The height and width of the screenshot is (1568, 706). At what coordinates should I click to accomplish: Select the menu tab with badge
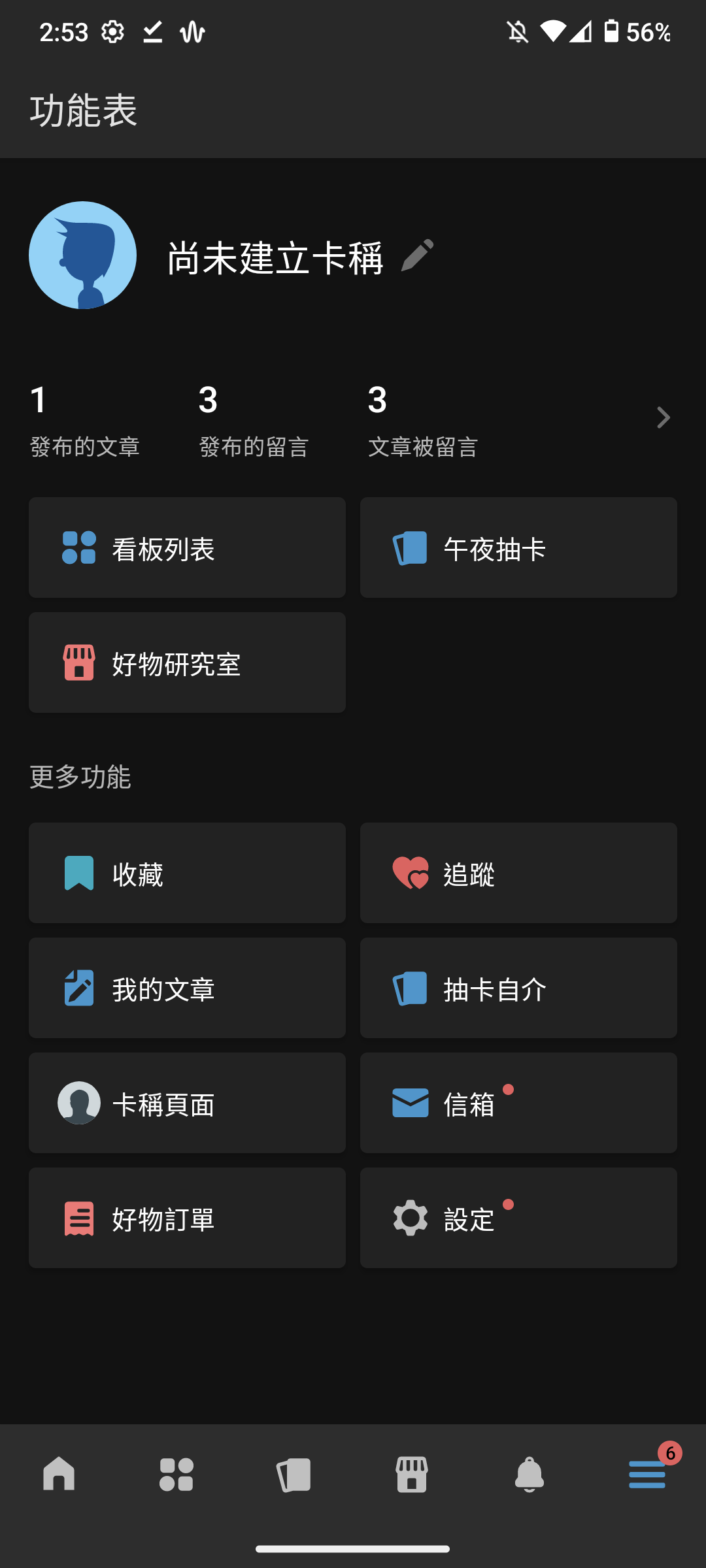click(647, 1474)
